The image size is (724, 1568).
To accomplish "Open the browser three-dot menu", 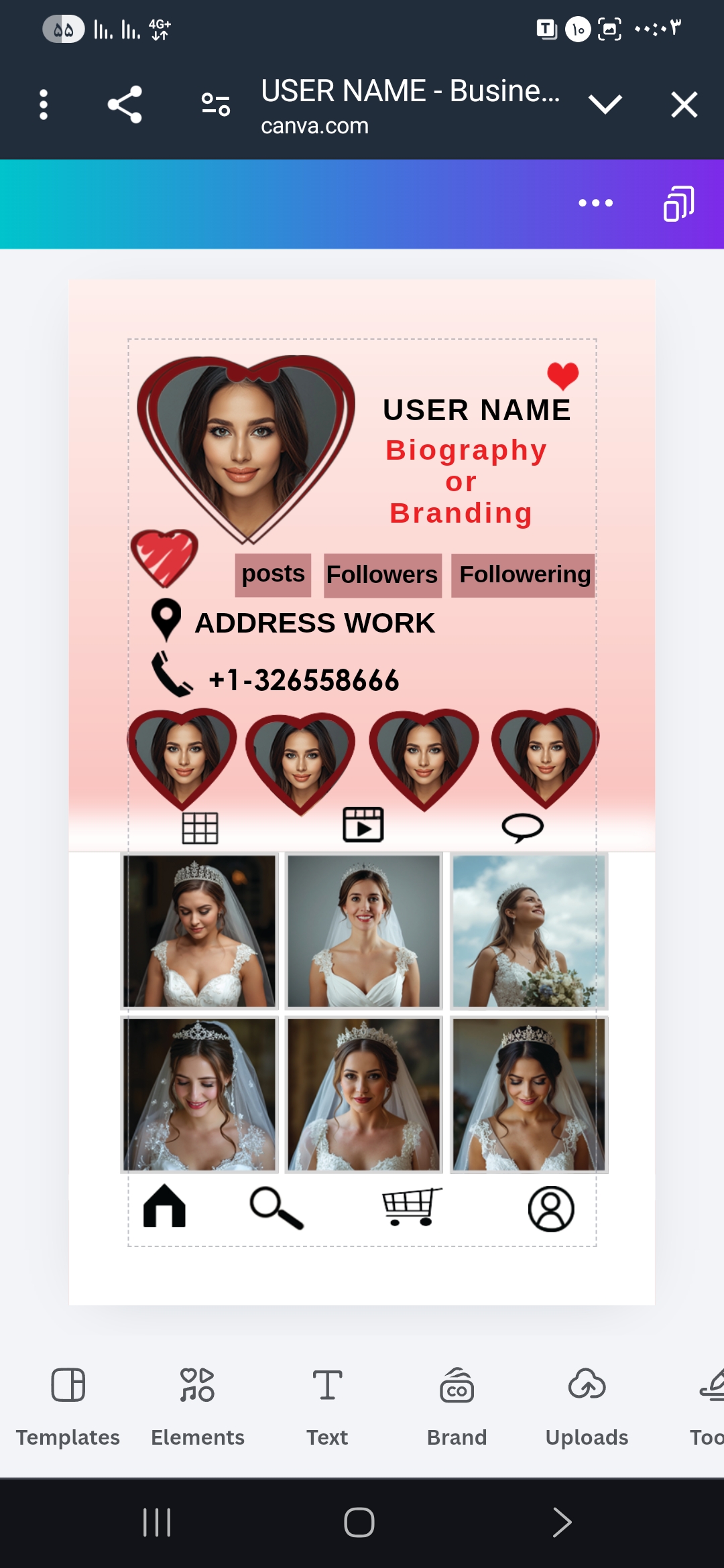I will (44, 105).
